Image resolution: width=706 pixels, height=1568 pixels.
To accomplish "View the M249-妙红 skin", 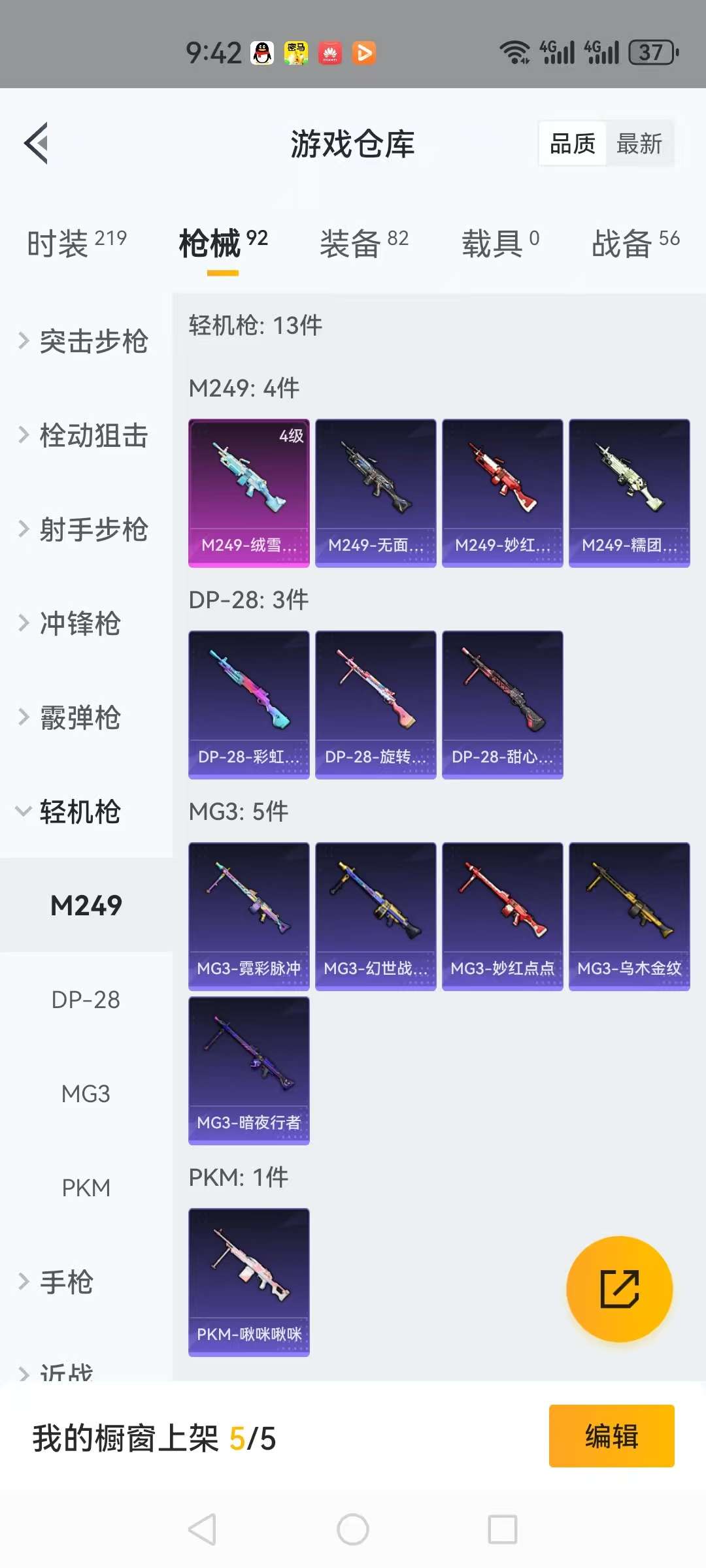I will point(502,493).
